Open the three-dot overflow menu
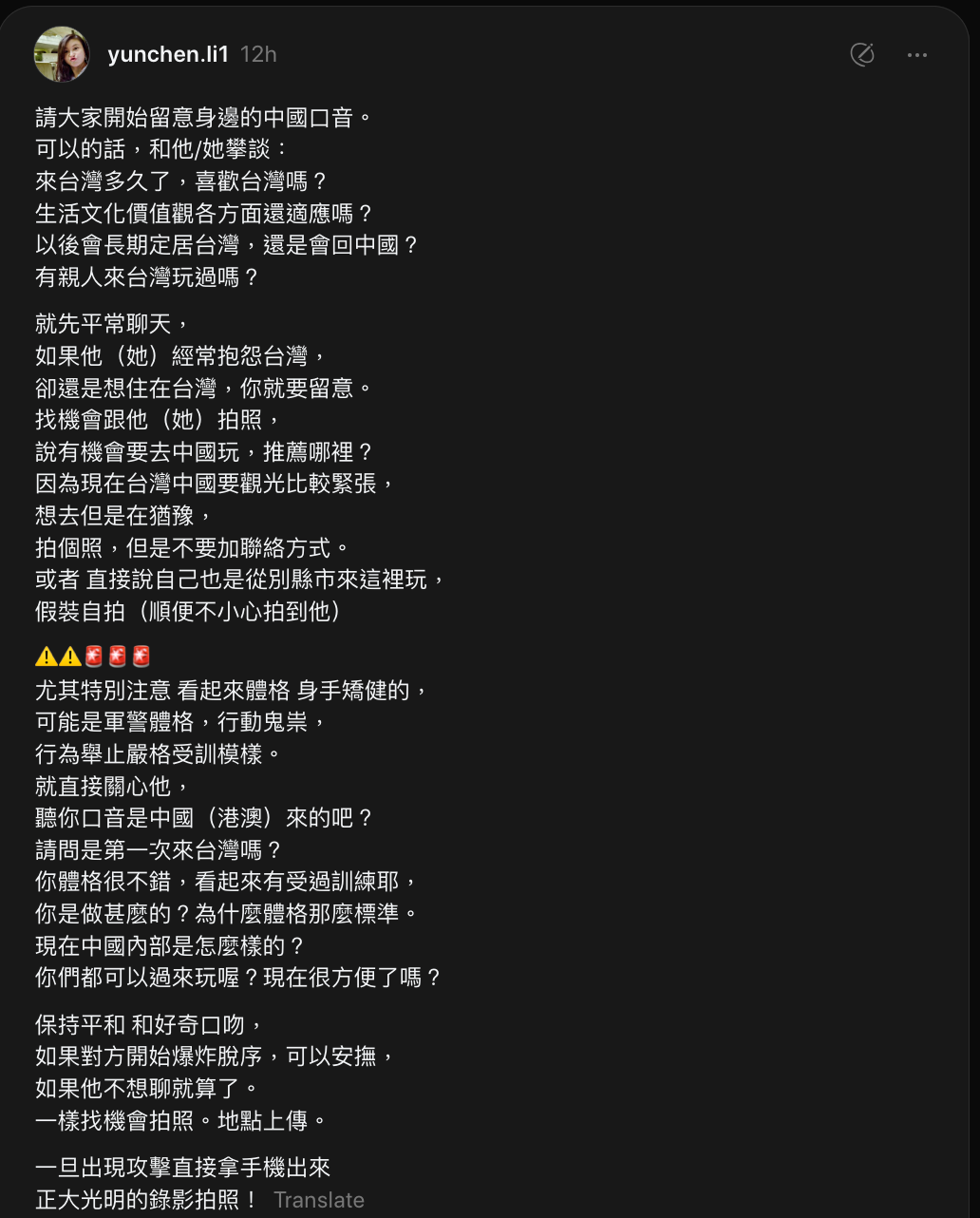Image resolution: width=980 pixels, height=1218 pixels. coord(916,55)
